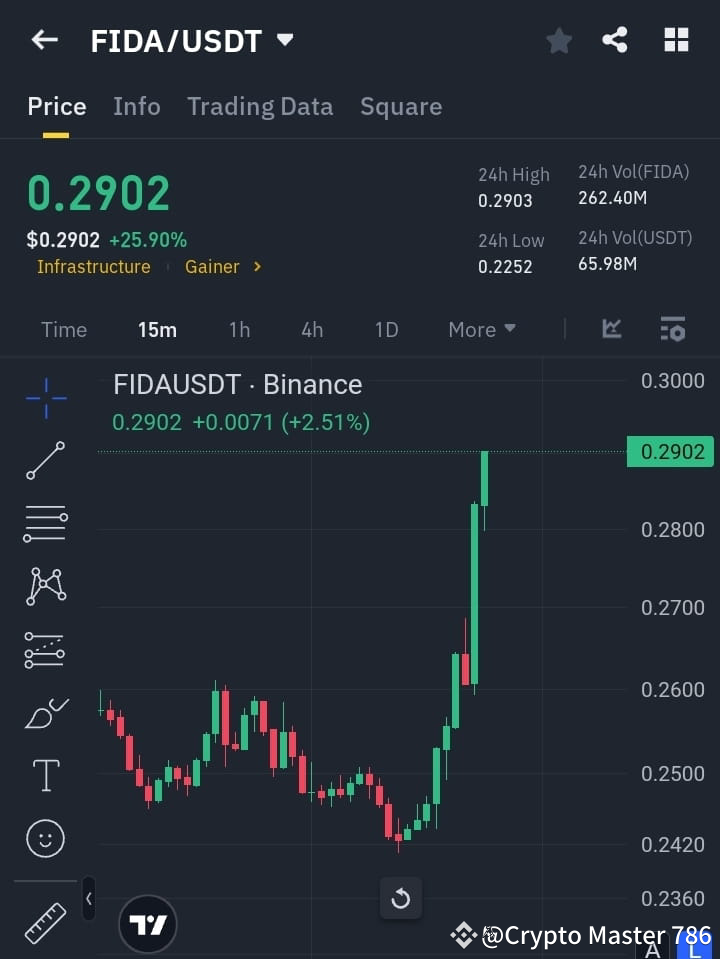Select the crosshair cursor tool
The height and width of the screenshot is (959, 720).
pyautogui.click(x=45, y=398)
